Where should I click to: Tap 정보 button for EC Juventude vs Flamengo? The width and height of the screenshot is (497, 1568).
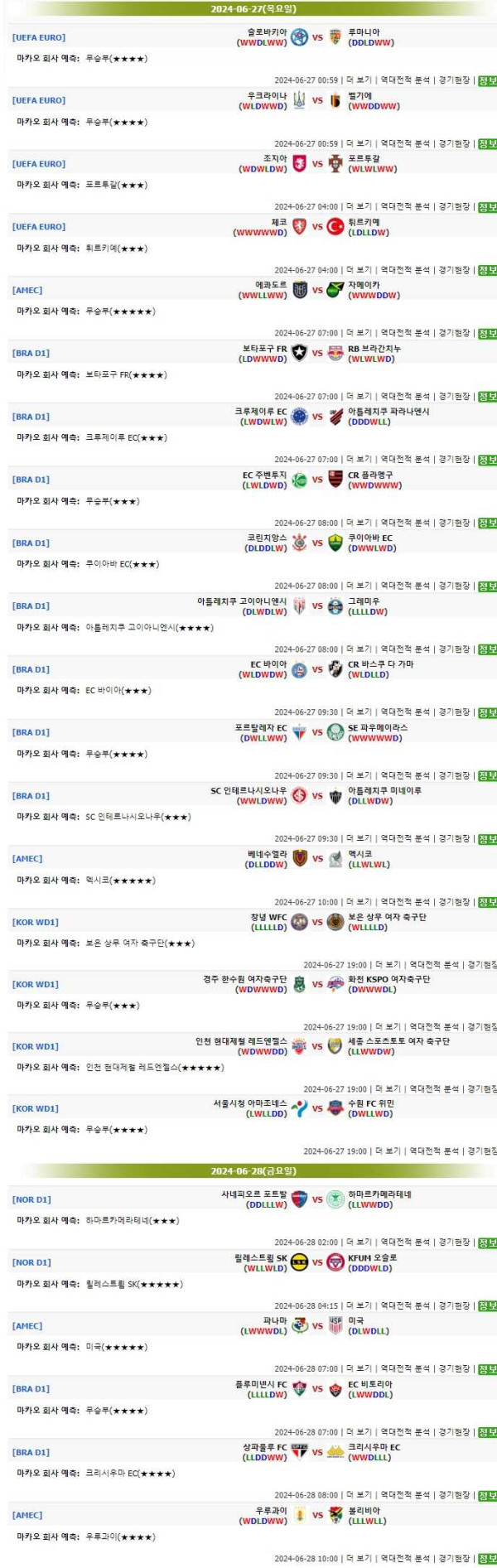click(487, 523)
